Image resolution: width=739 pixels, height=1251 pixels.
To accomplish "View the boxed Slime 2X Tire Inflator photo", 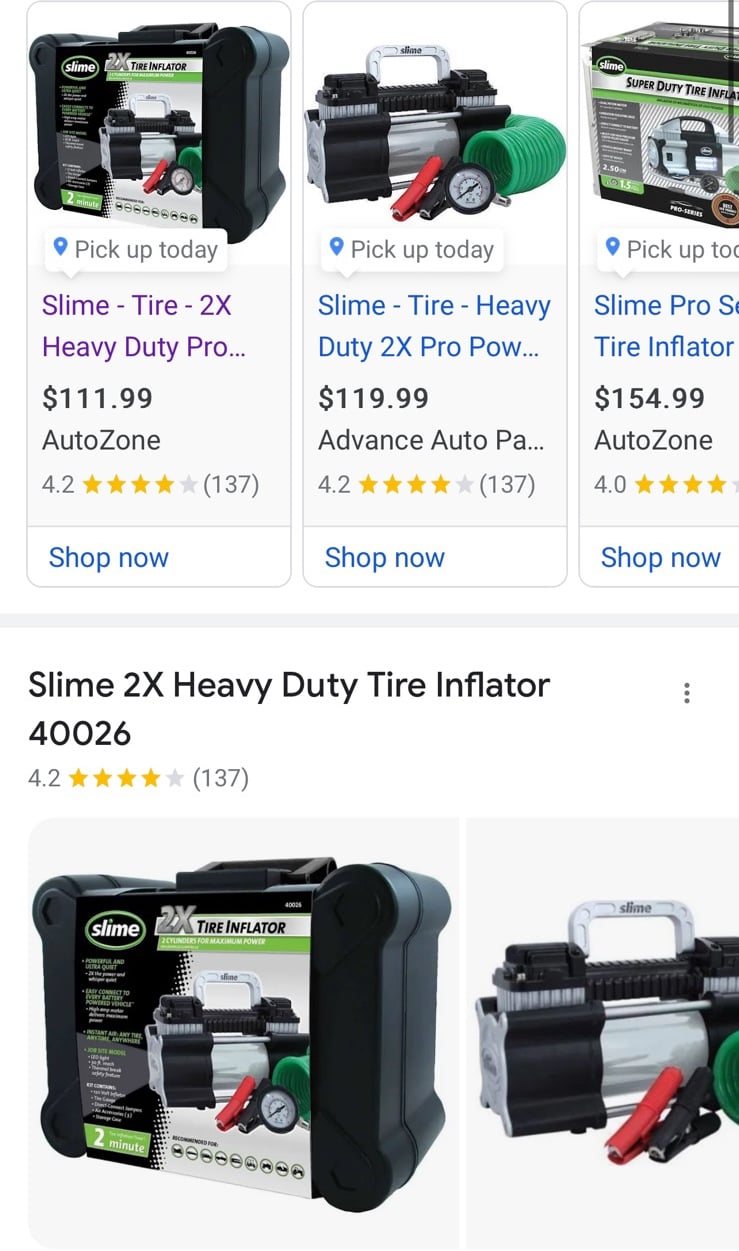I will point(243,1033).
